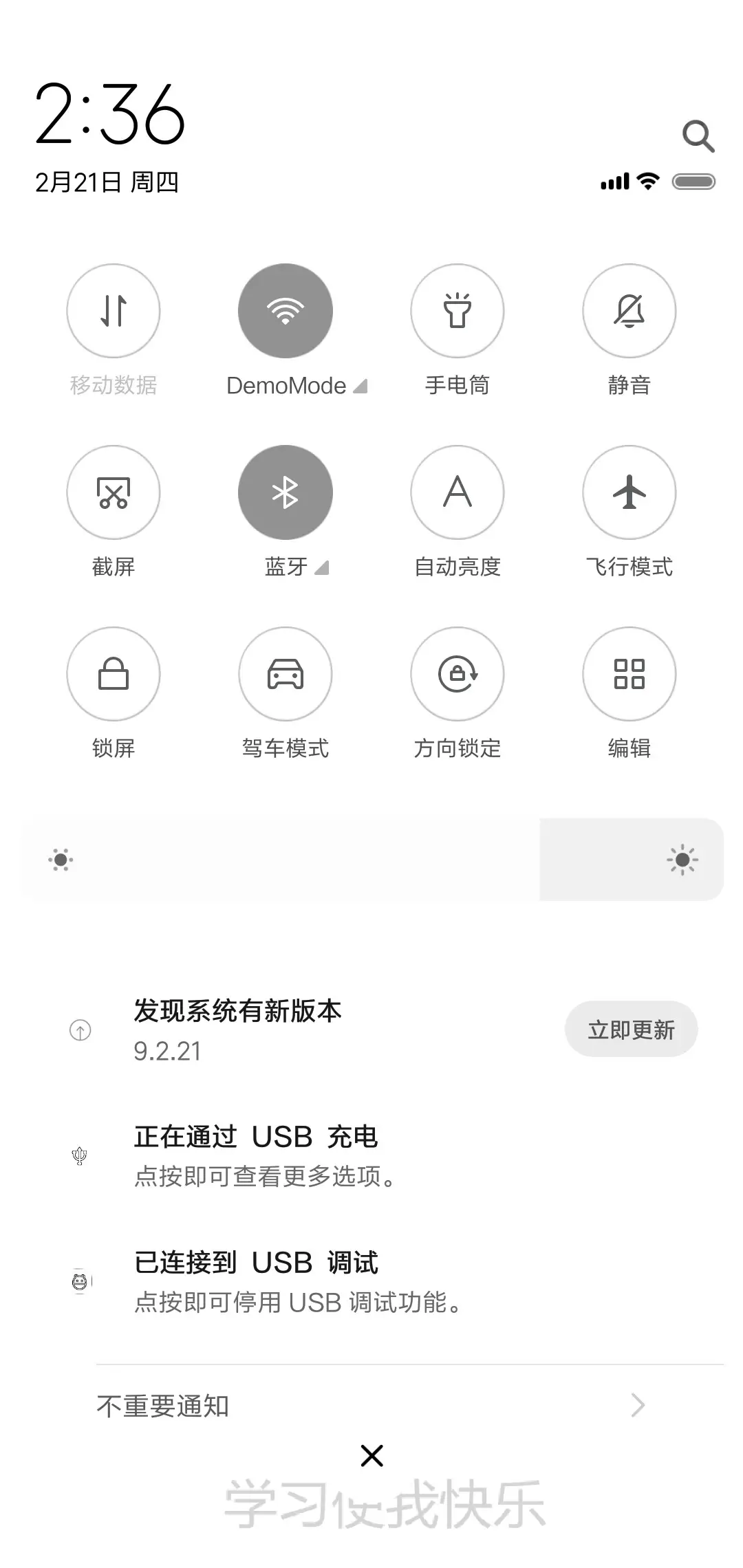Tap 立即更新 to update the system
This screenshot has height=1568, width=743.
click(632, 1029)
